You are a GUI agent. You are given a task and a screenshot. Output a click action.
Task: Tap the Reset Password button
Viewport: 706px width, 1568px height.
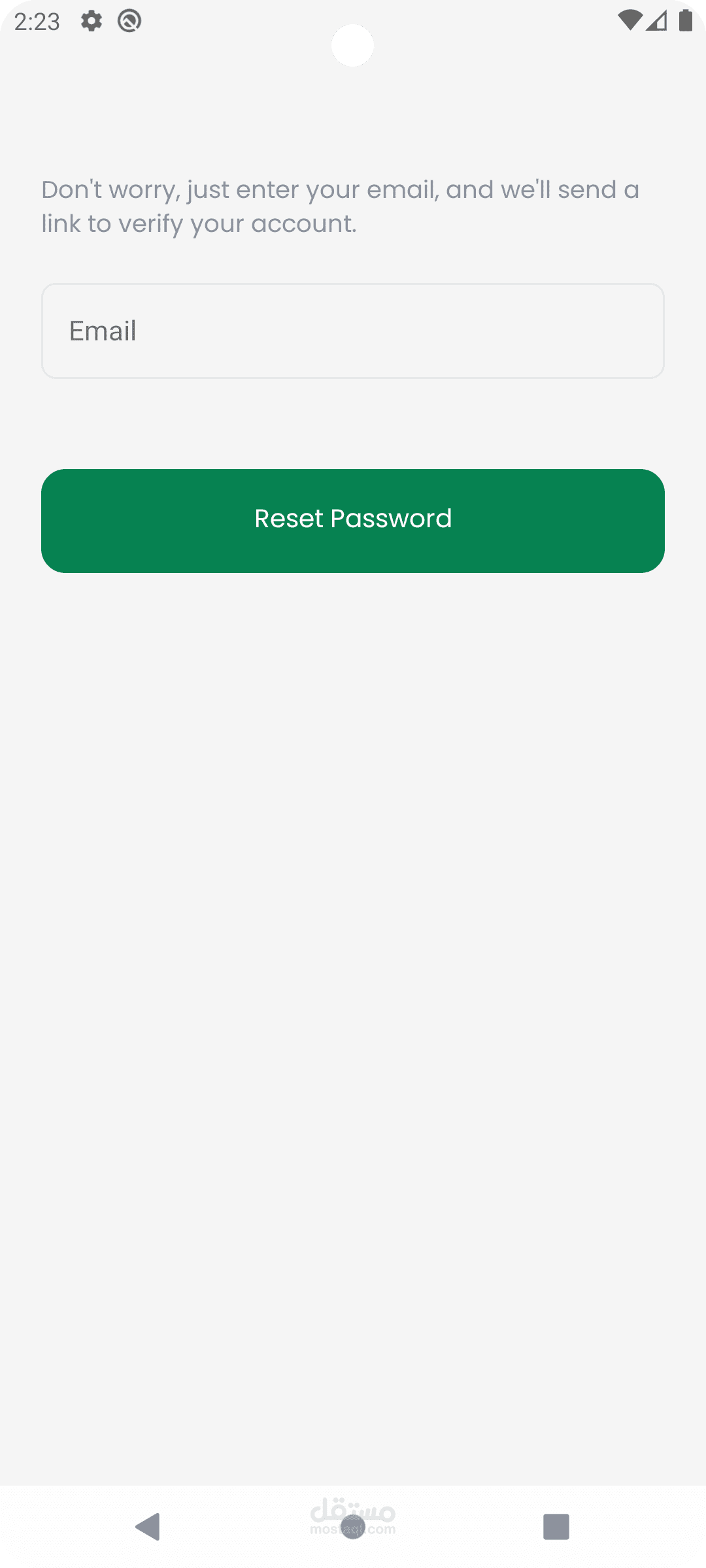pos(353,521)
